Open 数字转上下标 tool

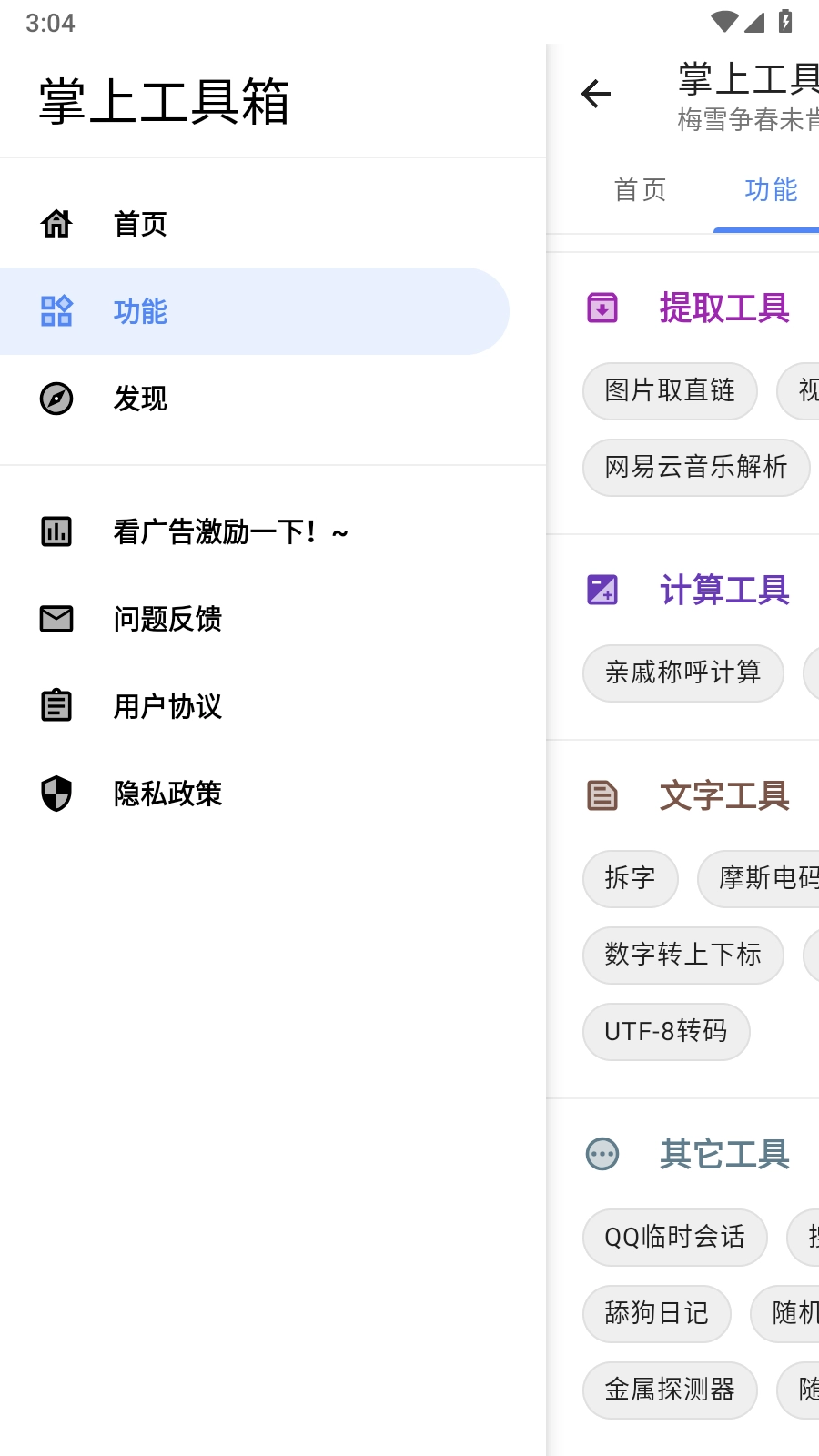click(x=683, y=955)
